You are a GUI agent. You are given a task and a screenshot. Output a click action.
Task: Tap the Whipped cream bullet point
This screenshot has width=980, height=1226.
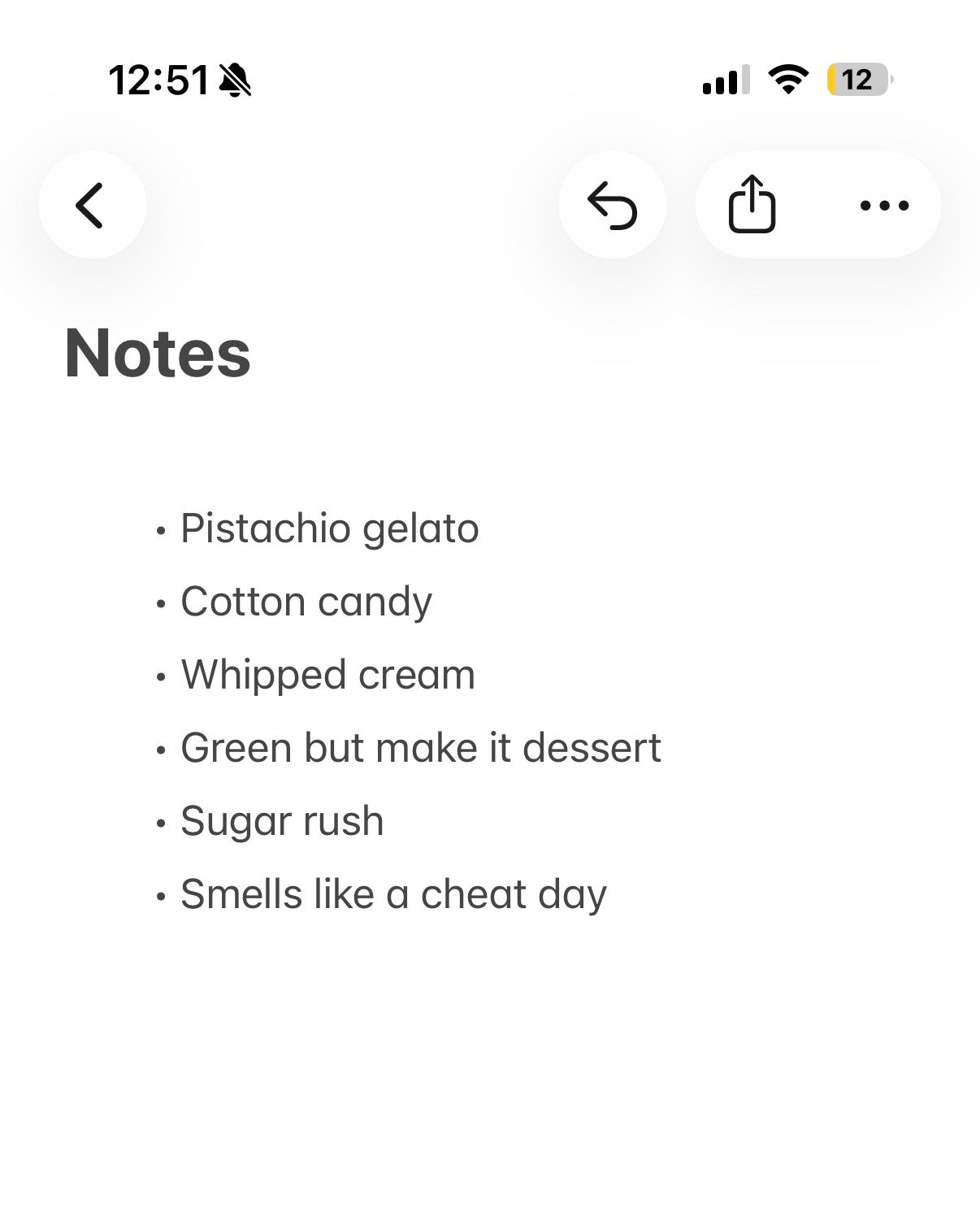(327, 674)
